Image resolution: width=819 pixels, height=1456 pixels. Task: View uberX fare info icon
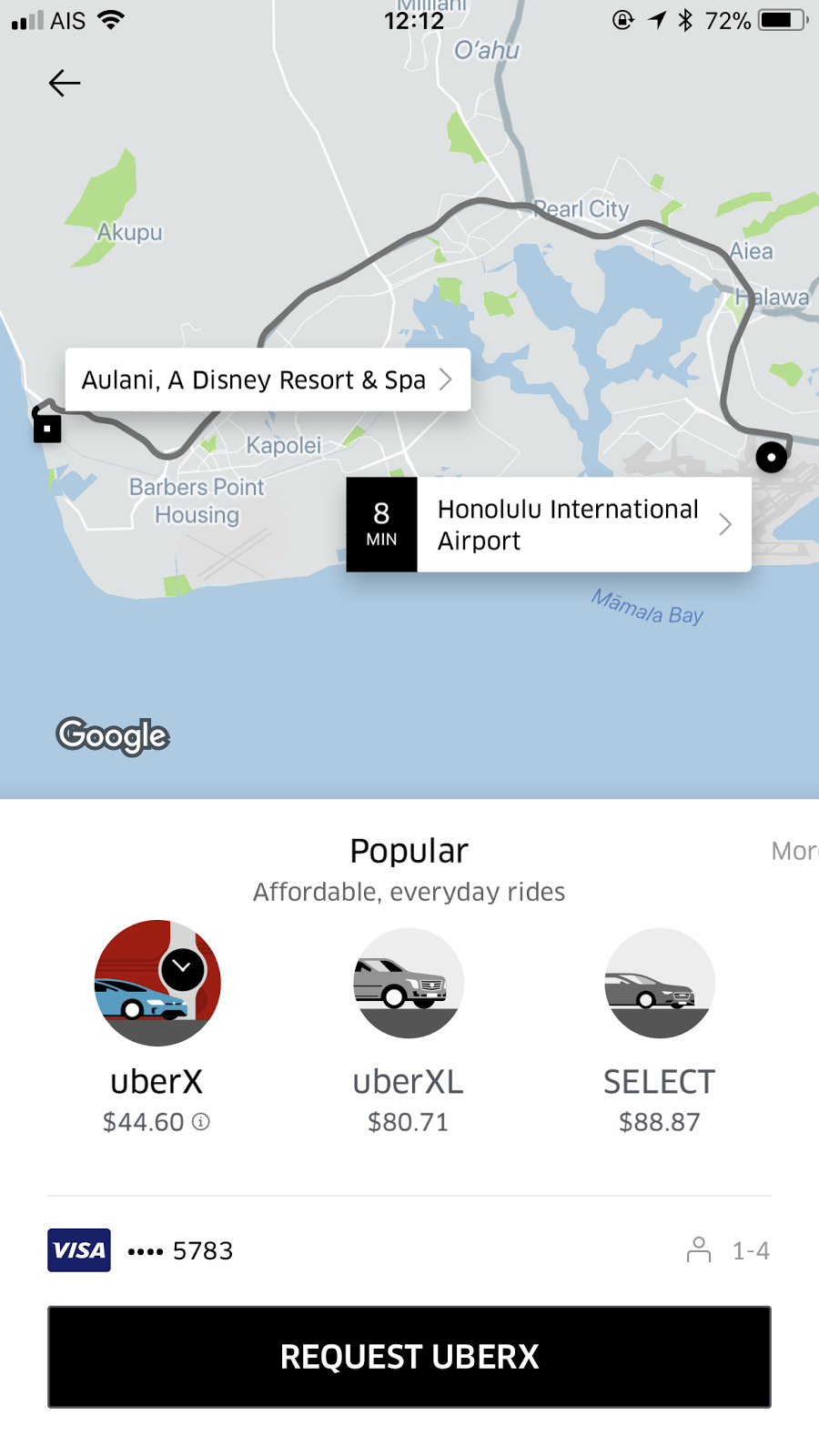click(201, 1122)
